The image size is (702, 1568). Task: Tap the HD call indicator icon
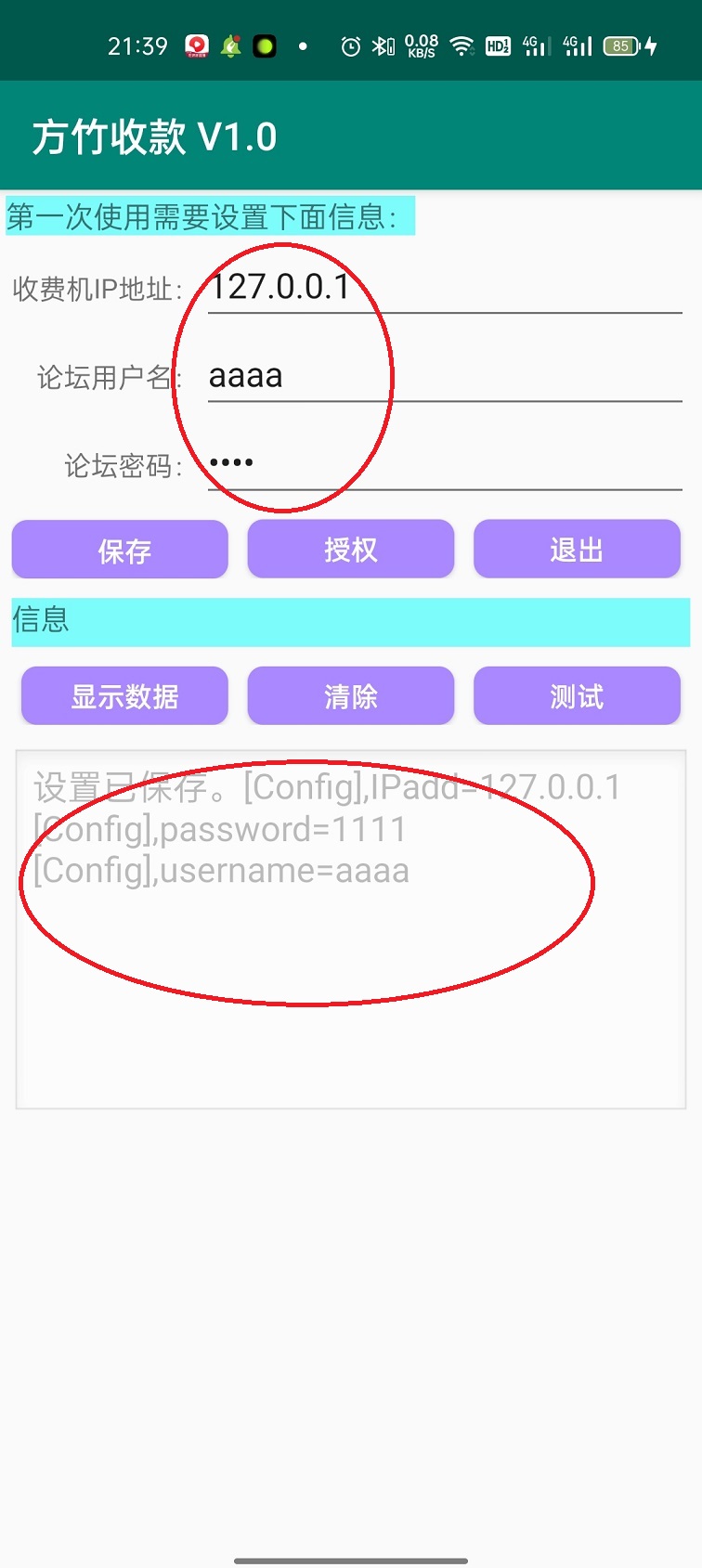(499, 45)
